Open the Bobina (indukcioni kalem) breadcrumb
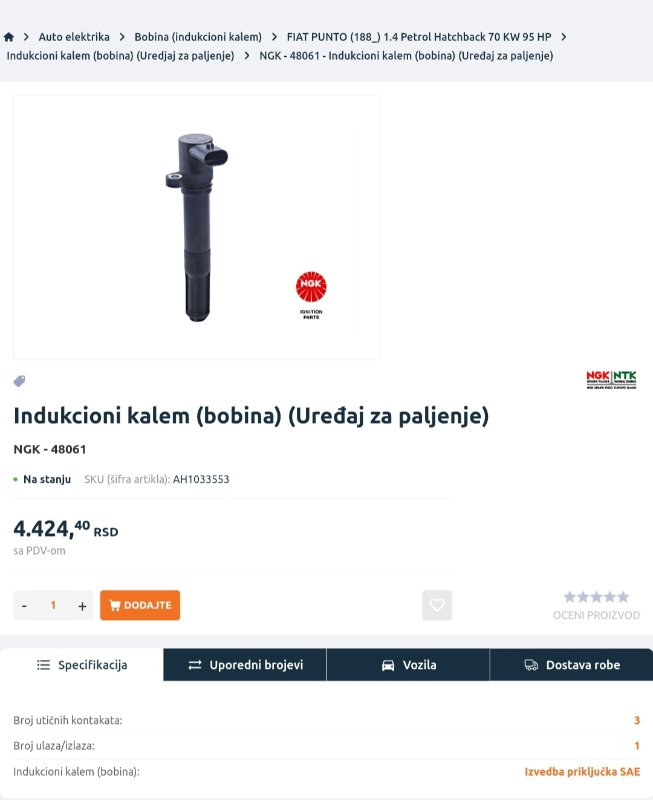This screenshot has height=800, width=653. point(198,37)
